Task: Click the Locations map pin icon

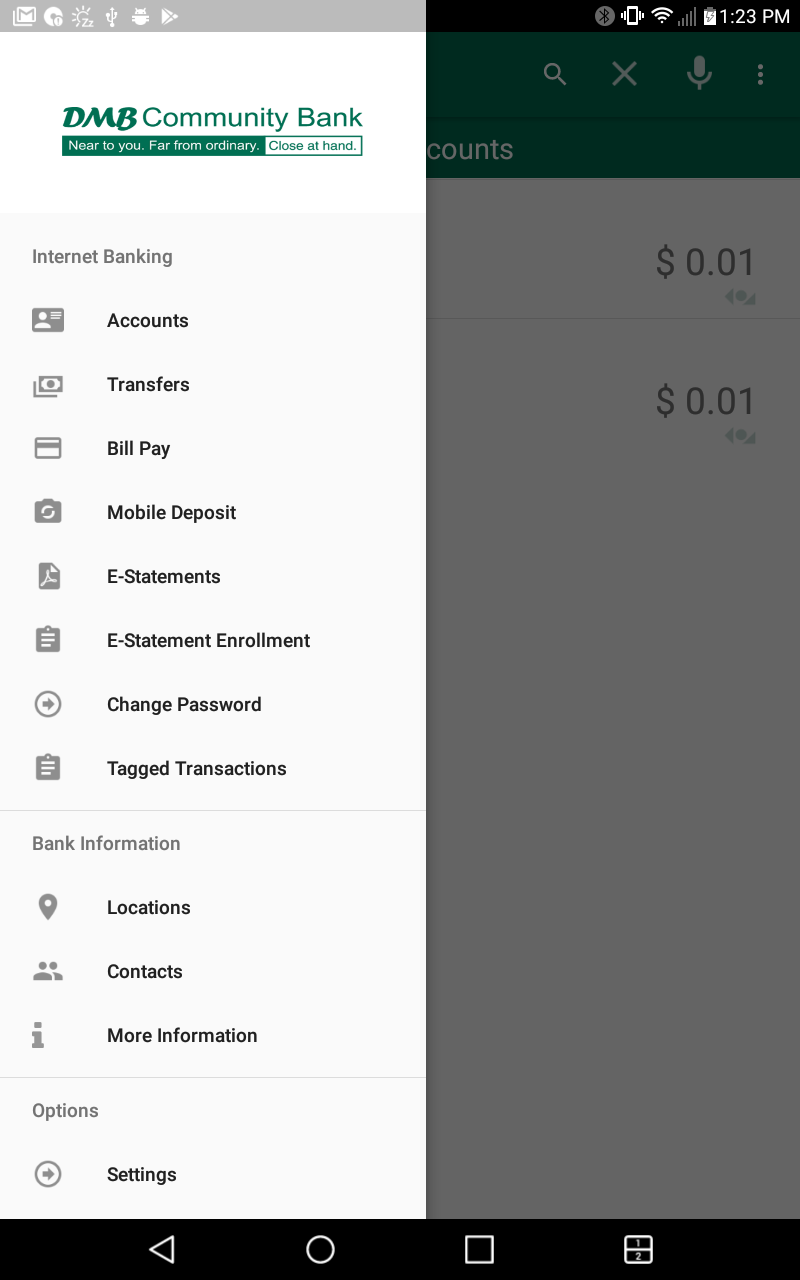Action: 48,907
